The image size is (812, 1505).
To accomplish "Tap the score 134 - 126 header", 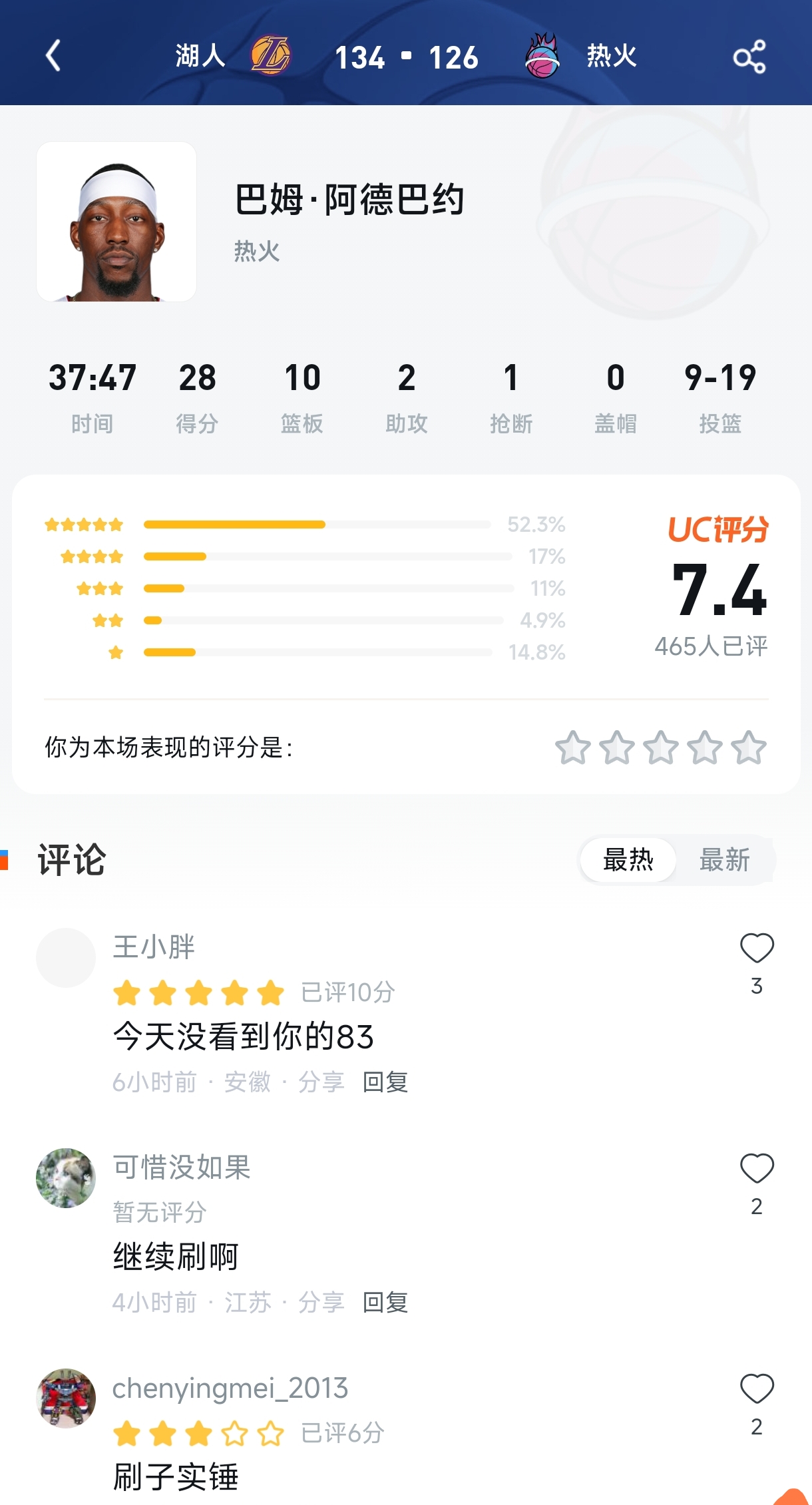I will (x=407, y=57).
